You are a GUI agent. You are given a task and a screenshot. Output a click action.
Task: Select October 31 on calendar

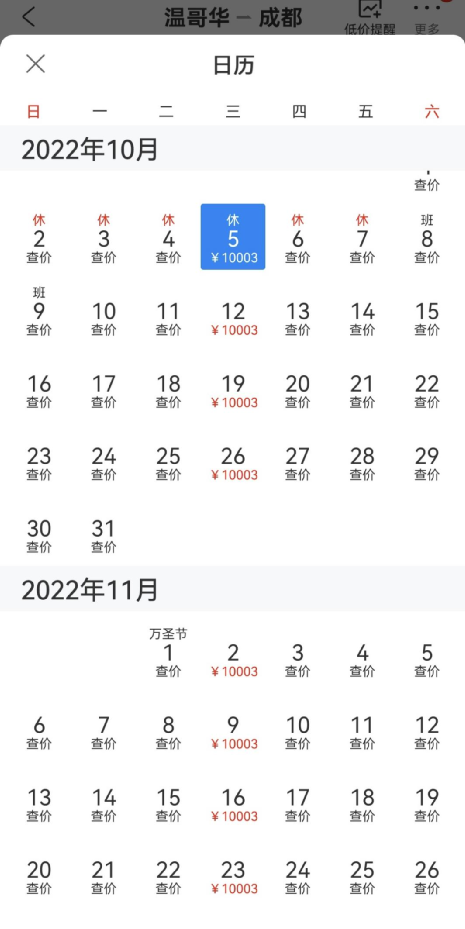click(x=104, y=536)
